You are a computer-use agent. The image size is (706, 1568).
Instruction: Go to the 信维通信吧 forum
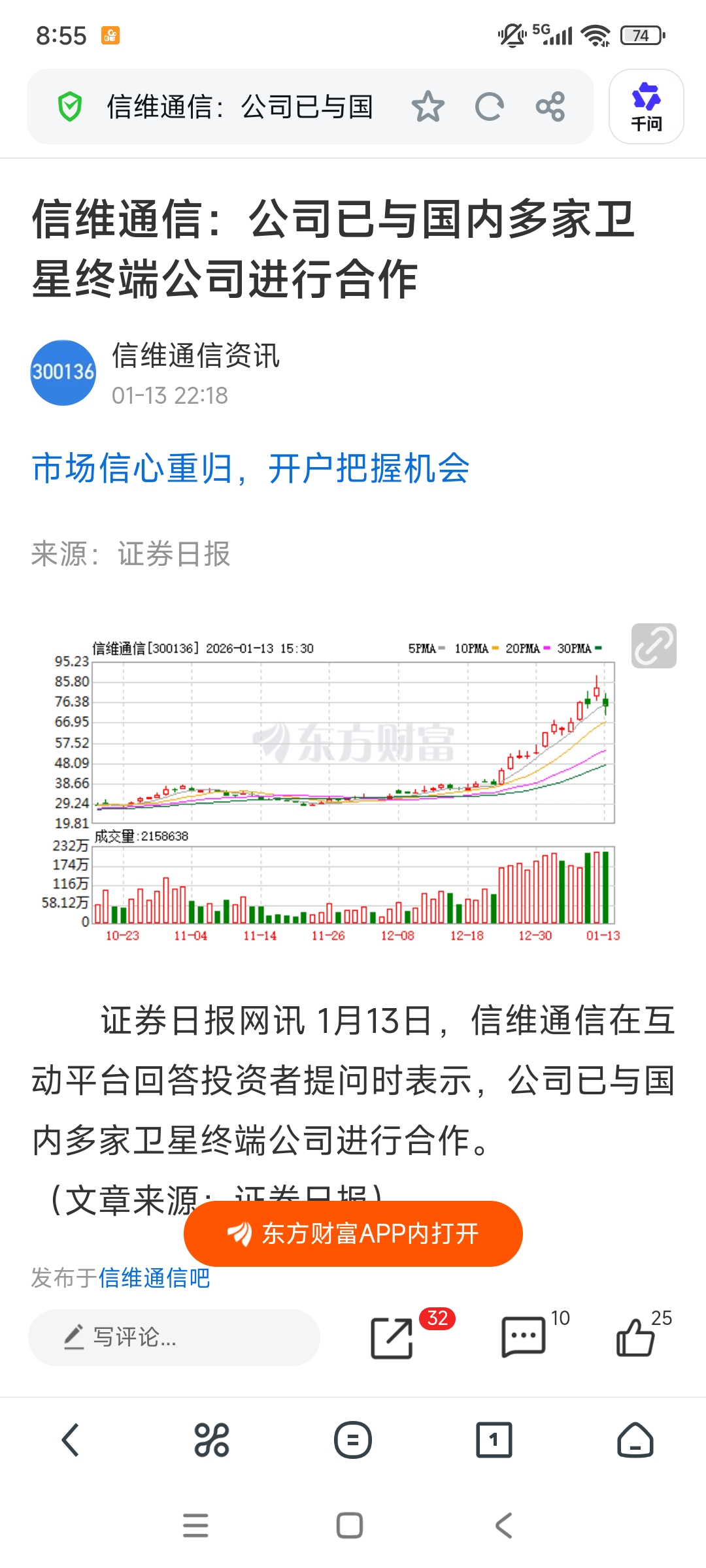click(154, 1278)
